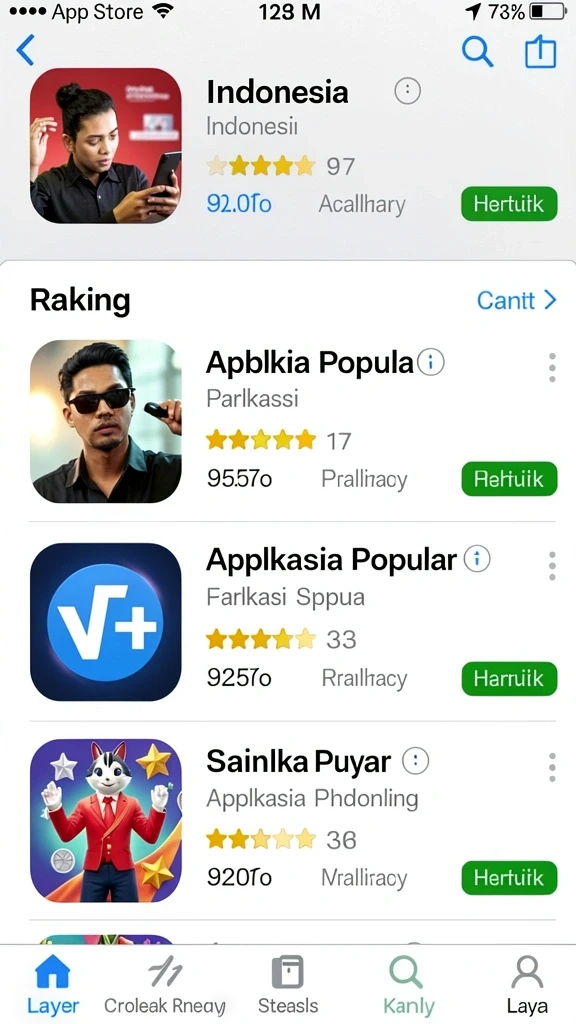Open the Cantt link beside Raking
Image resolution: width=576 pixels, height=1024 pixels.
tap(517, 300)
